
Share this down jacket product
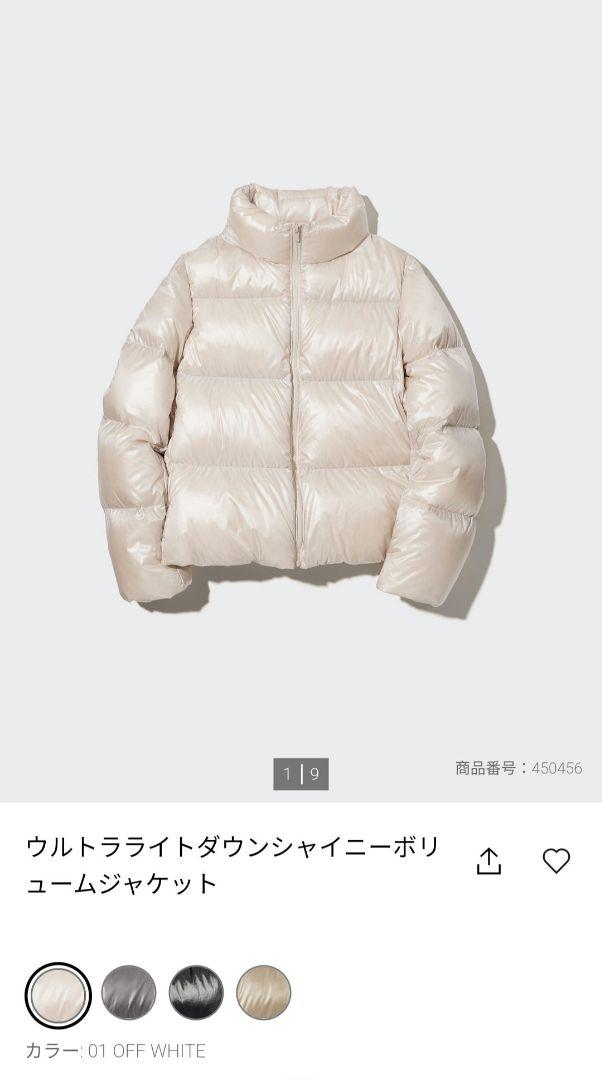point(488,861)
